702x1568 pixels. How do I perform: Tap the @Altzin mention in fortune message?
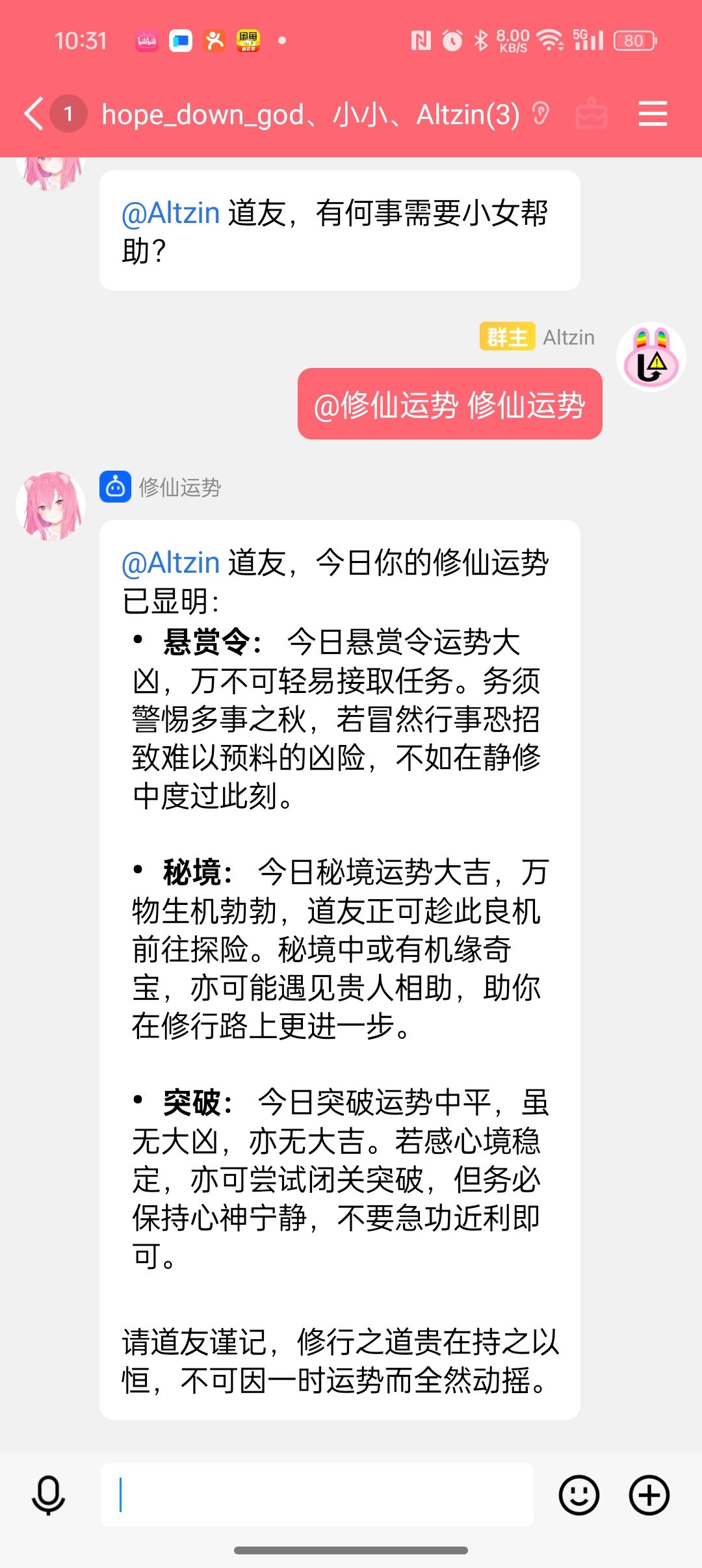tap(171, 563)
